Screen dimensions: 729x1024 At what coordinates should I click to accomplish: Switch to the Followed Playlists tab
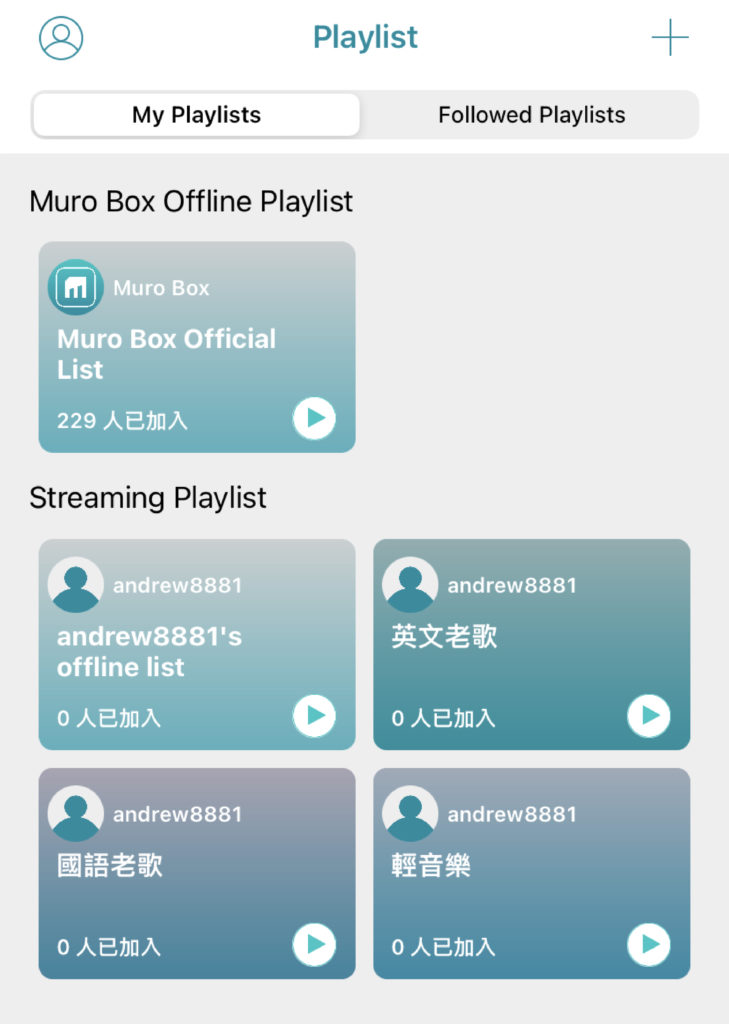coord(531,115)
